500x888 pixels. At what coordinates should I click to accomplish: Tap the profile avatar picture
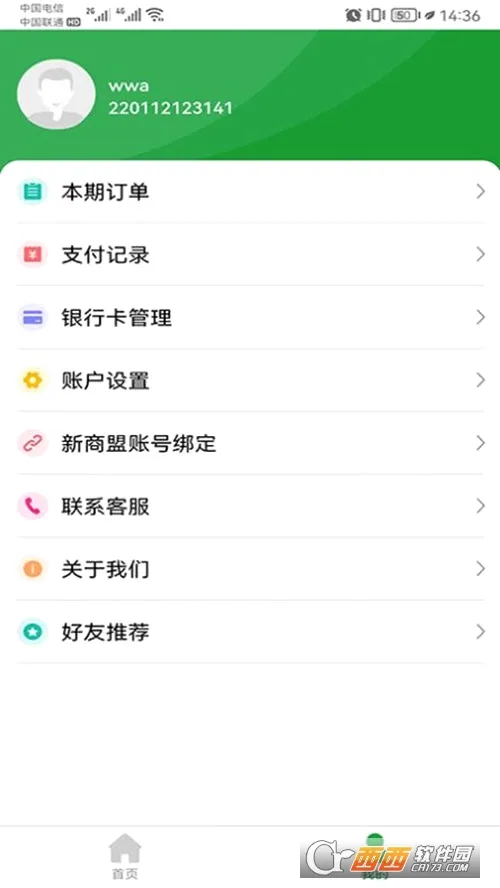tap(56, 95)
